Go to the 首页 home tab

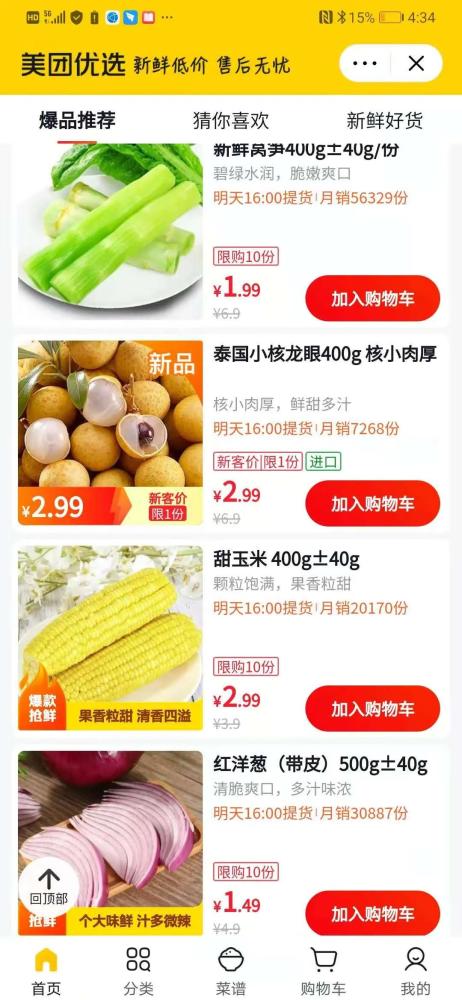(x=46, y=971)
